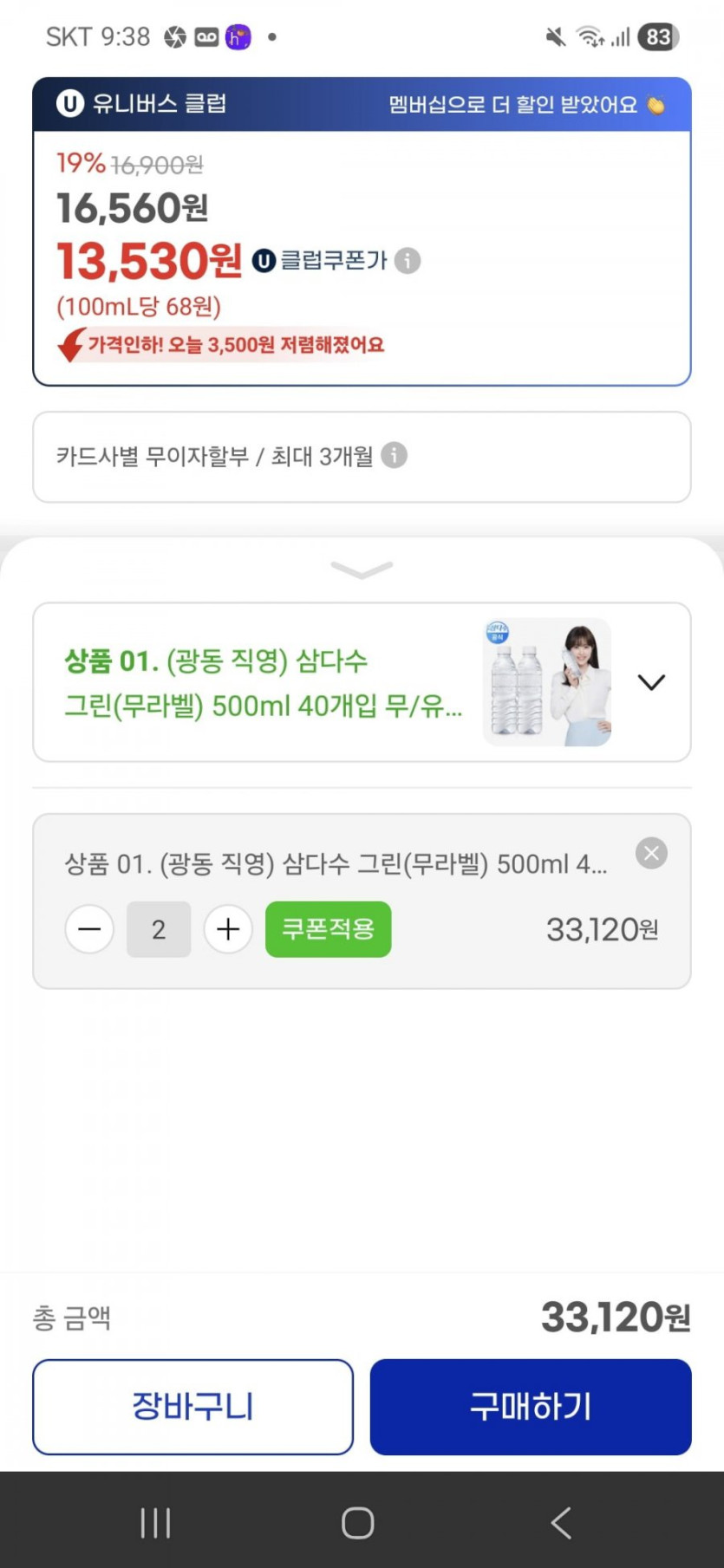
Task: Go back using system back button
Action: (x=561, y=1522)
